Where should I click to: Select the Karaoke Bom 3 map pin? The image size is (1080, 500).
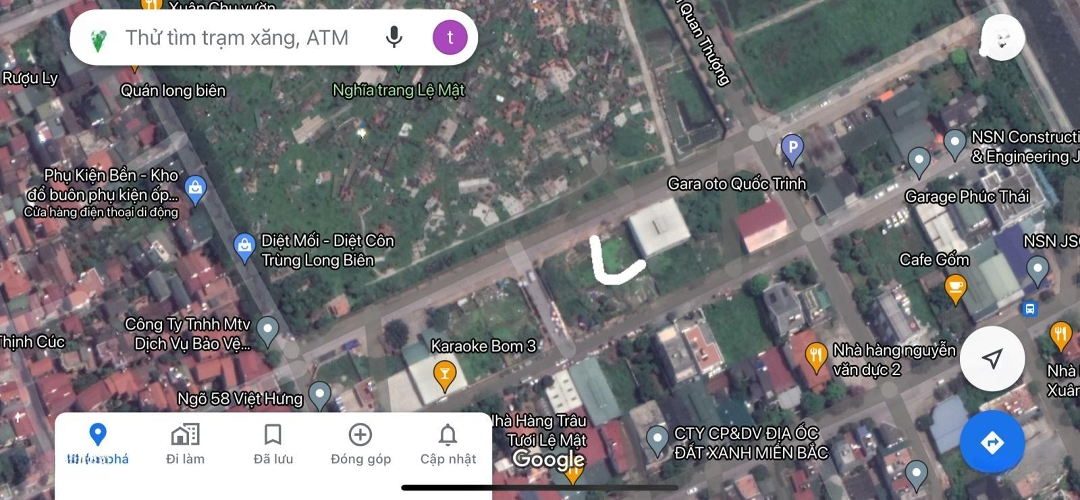point(444,375)
